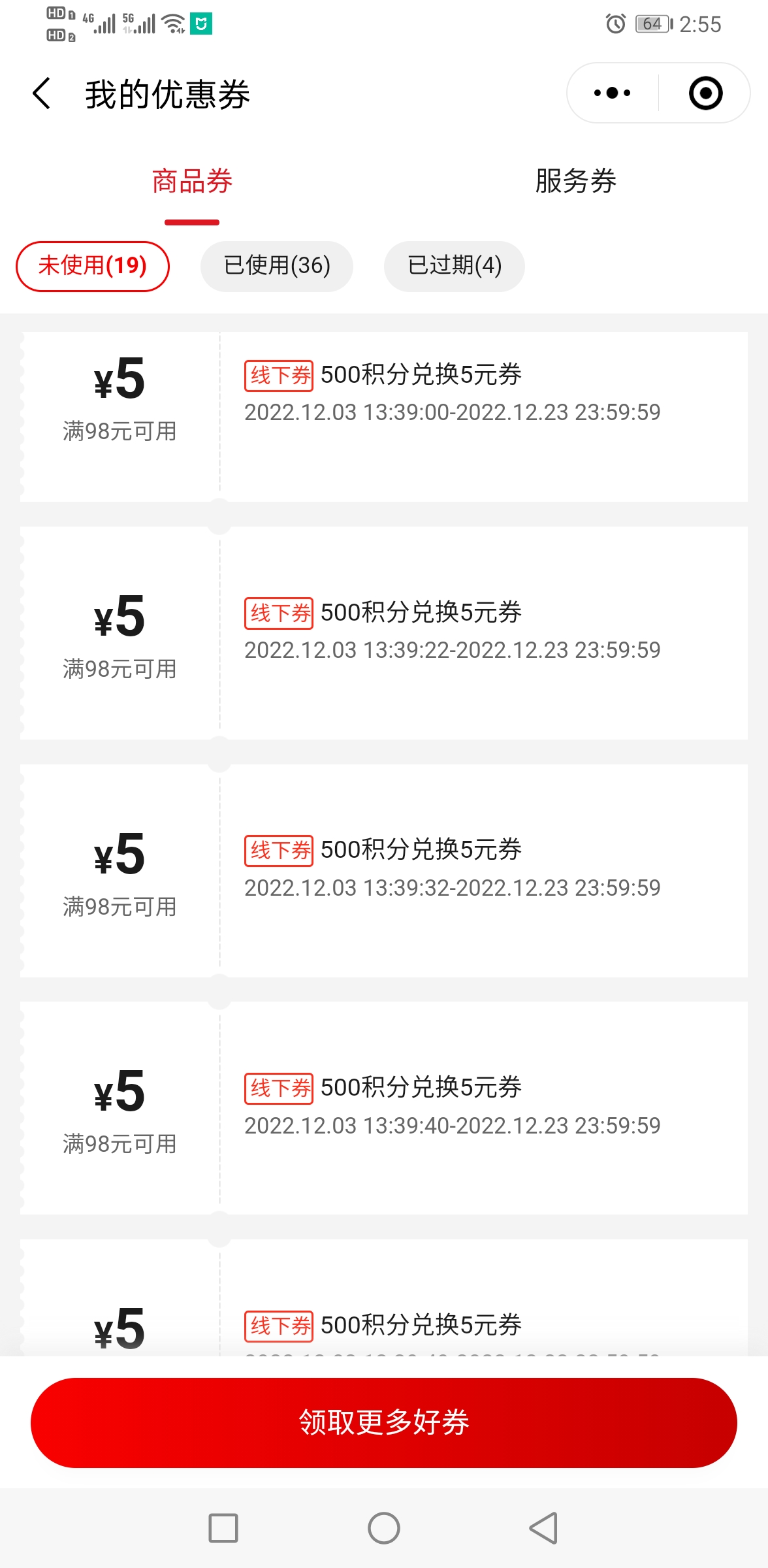
Task: Select the 未使用(19) filter chip
Action: 93,266
